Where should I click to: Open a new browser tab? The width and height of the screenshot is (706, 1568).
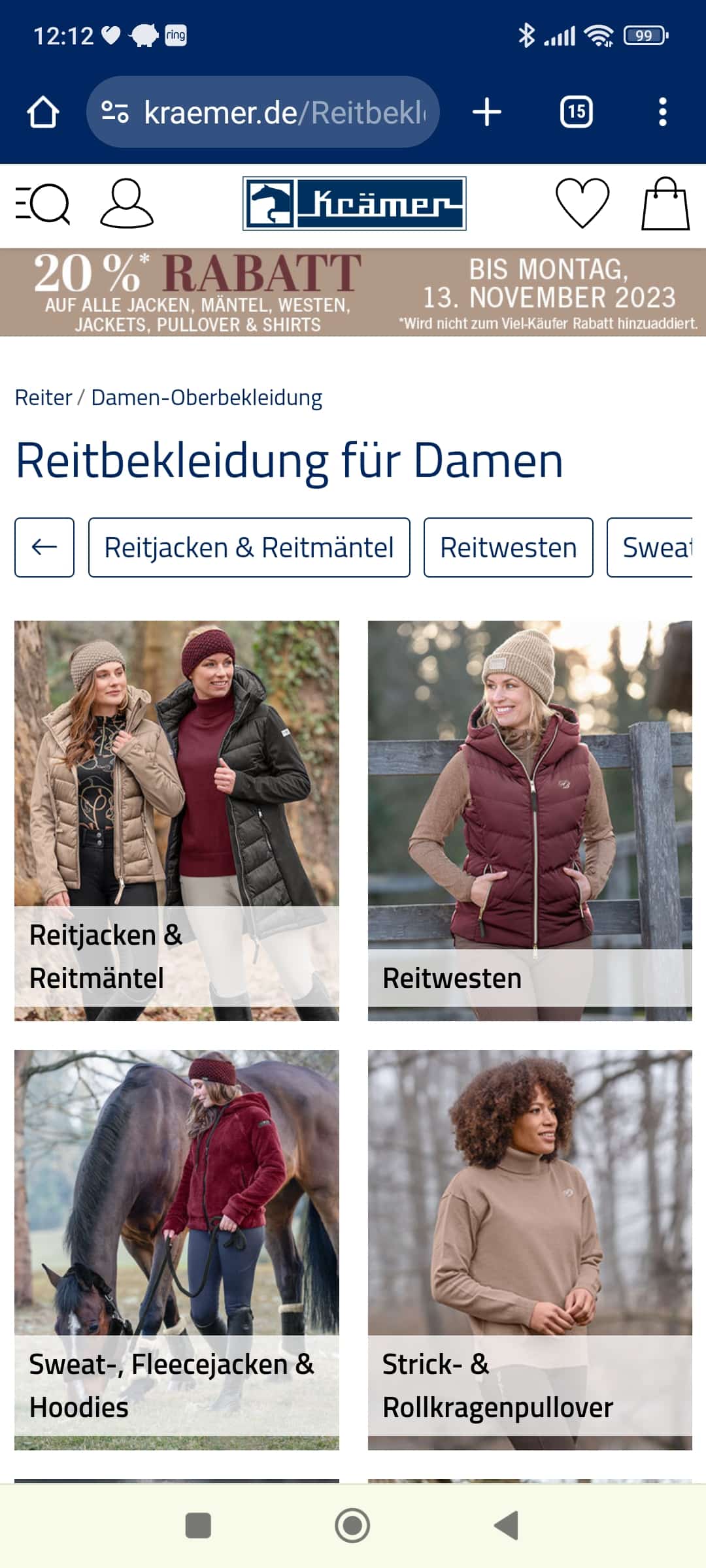(x=487, y=112)
